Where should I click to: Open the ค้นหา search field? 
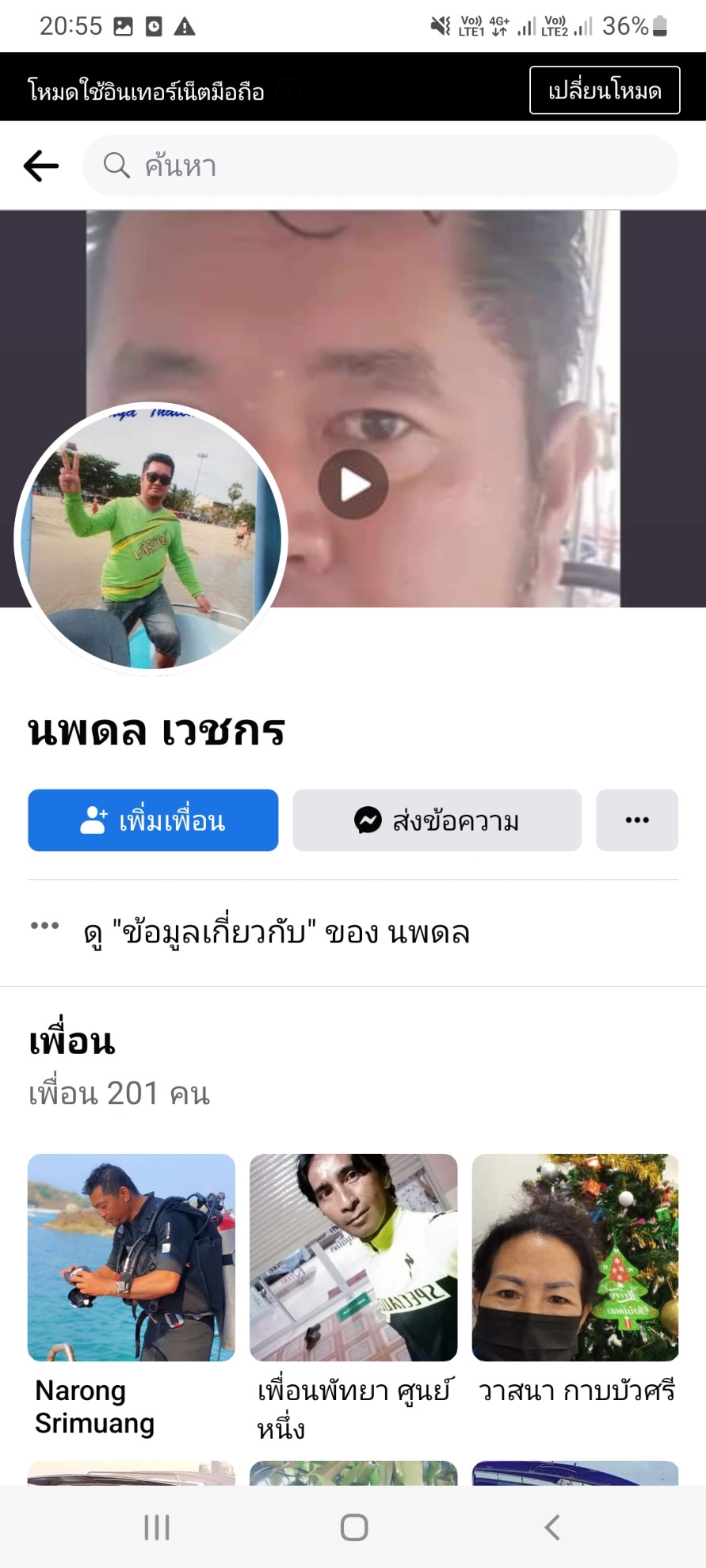380,166
